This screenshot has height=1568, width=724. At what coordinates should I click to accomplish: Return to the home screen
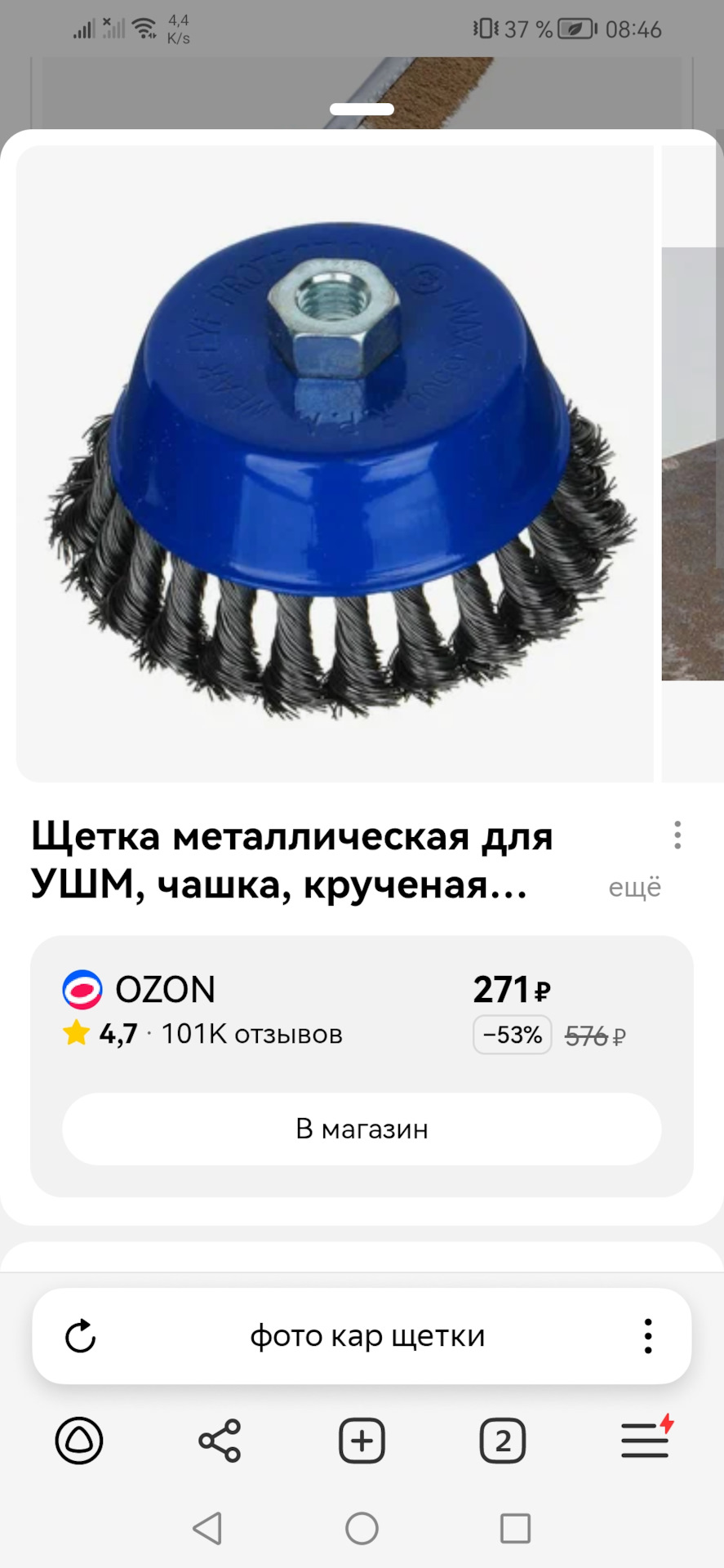362,1528
